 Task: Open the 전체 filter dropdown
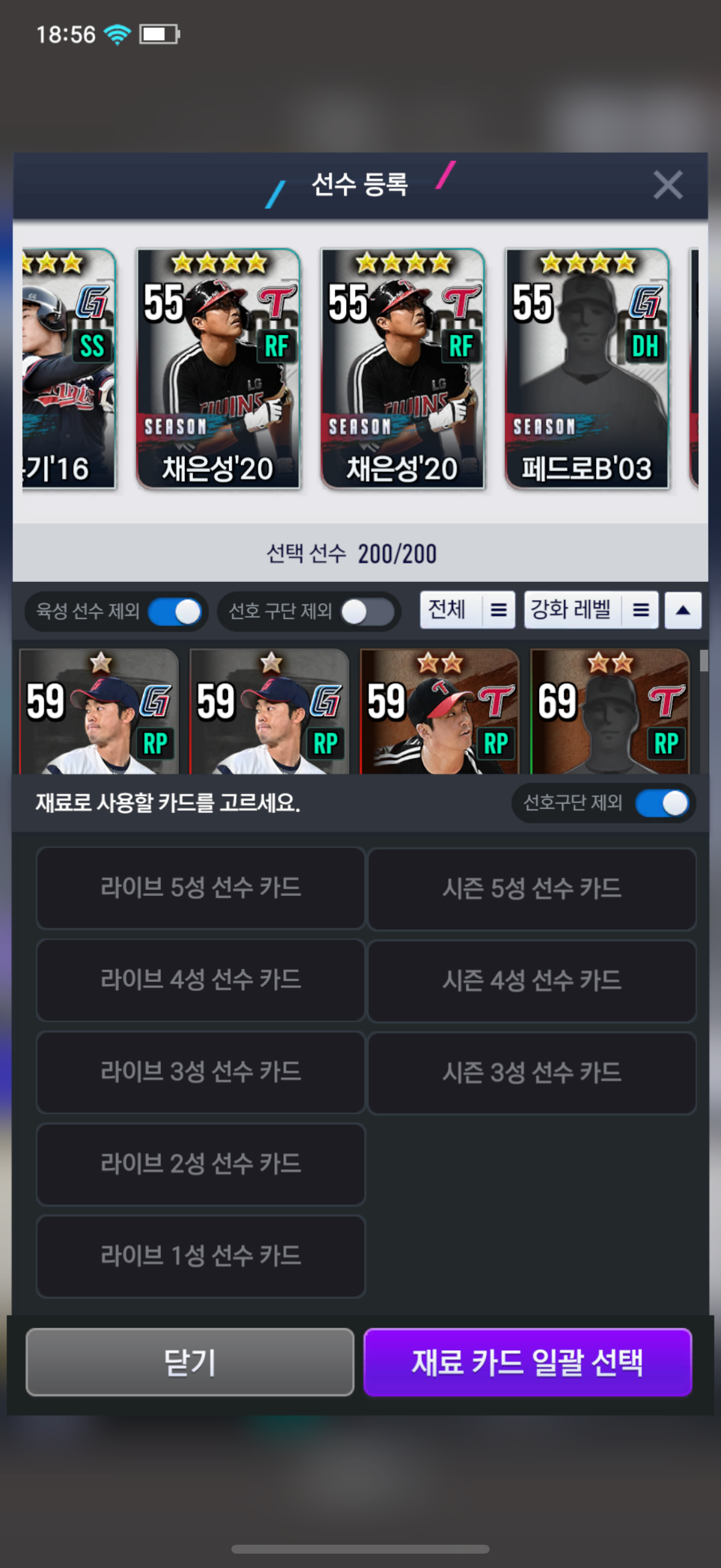click(468, 610)
